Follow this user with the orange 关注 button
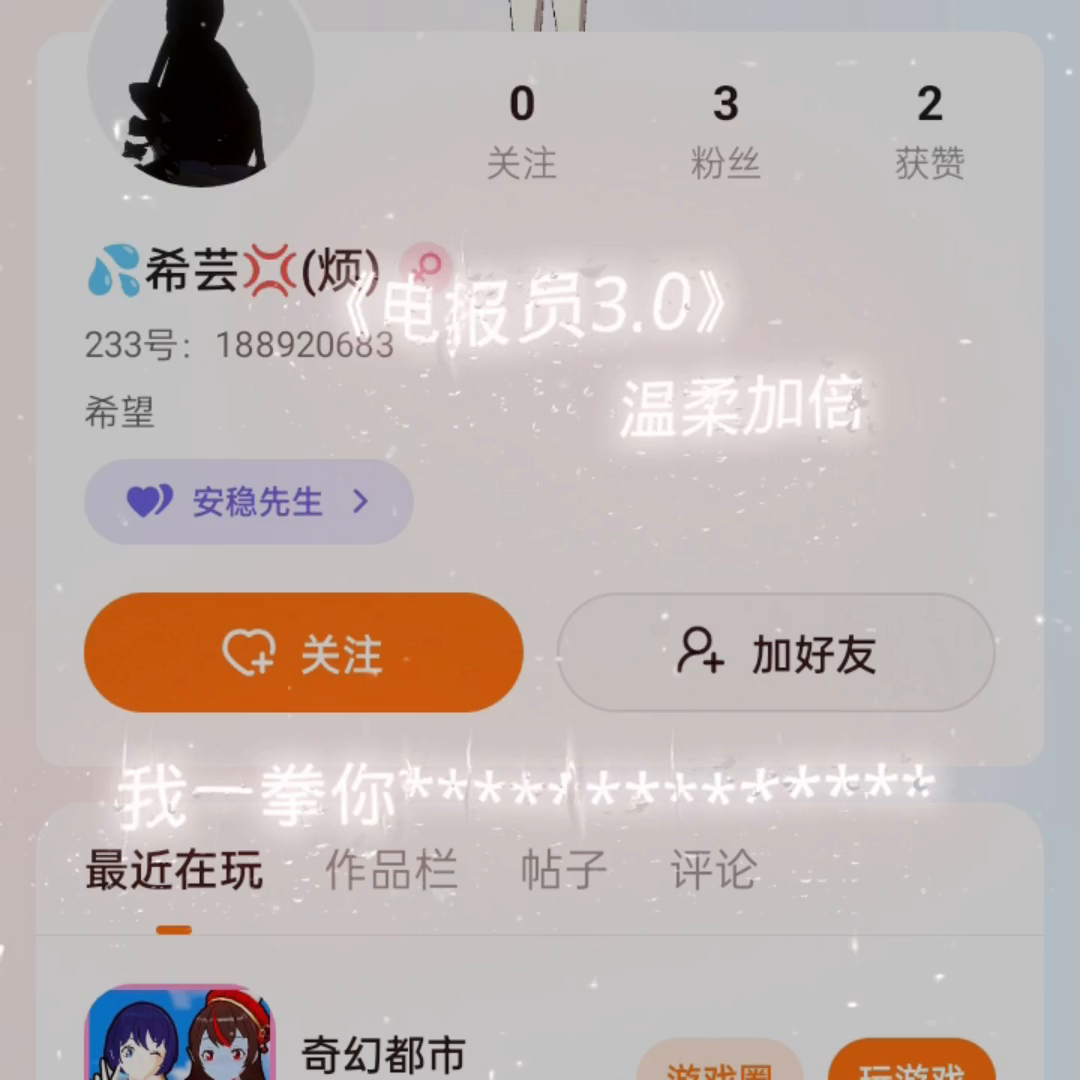Screen dimensions: 1080x1080 tap(303, 653)
